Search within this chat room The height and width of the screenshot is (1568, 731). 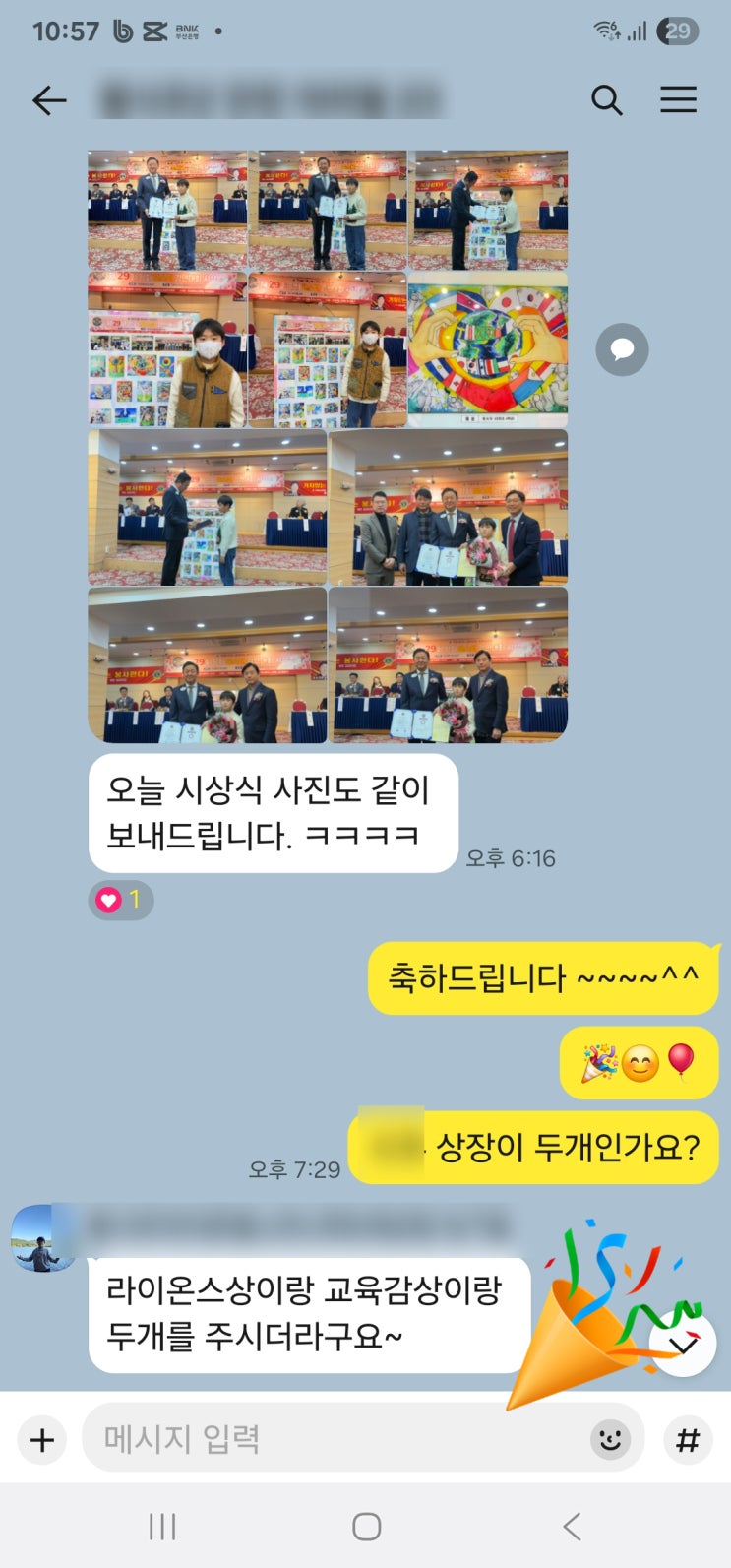point(606,100)
